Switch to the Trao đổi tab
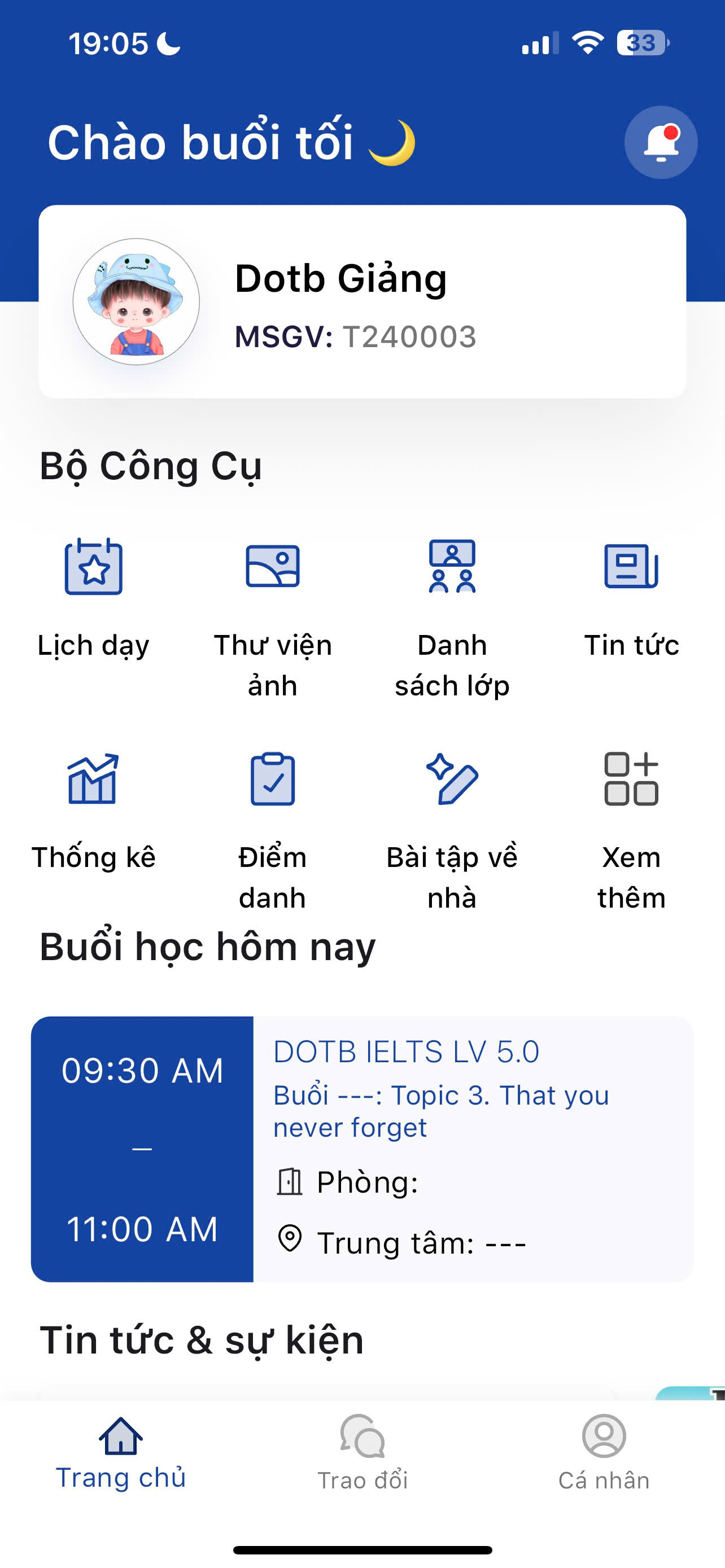Image resolution: width=725 pixels, height=1568 pixels. [363, 1452]
